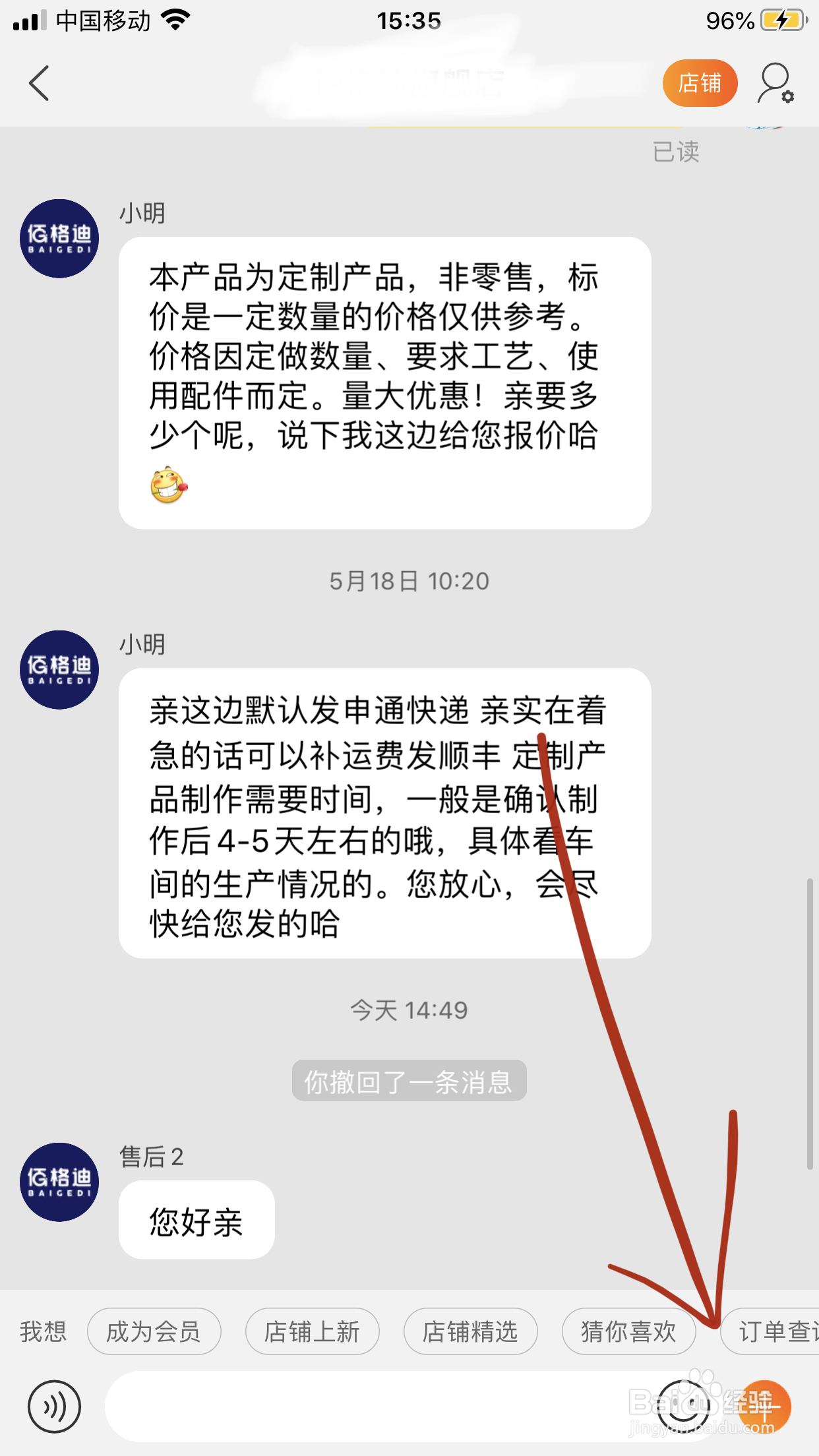Tap the 店铺精选 shortcut
Viewport: 819px width, 1456px height.
[470, 1331]
